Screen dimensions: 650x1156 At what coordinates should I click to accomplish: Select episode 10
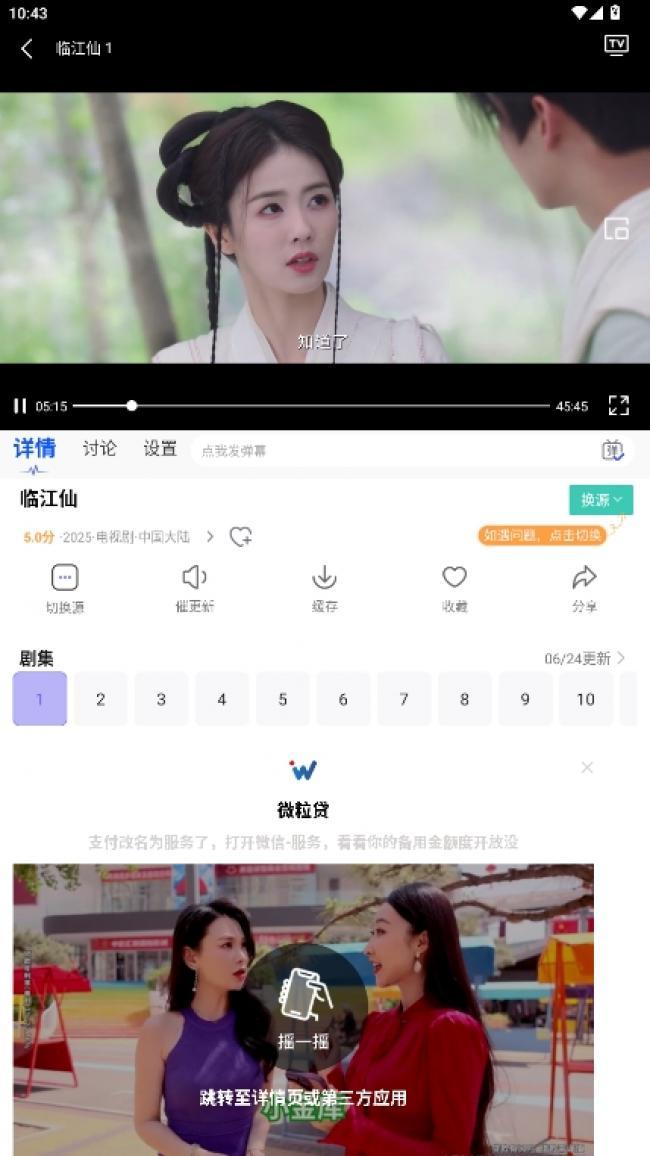click(585, 699)
